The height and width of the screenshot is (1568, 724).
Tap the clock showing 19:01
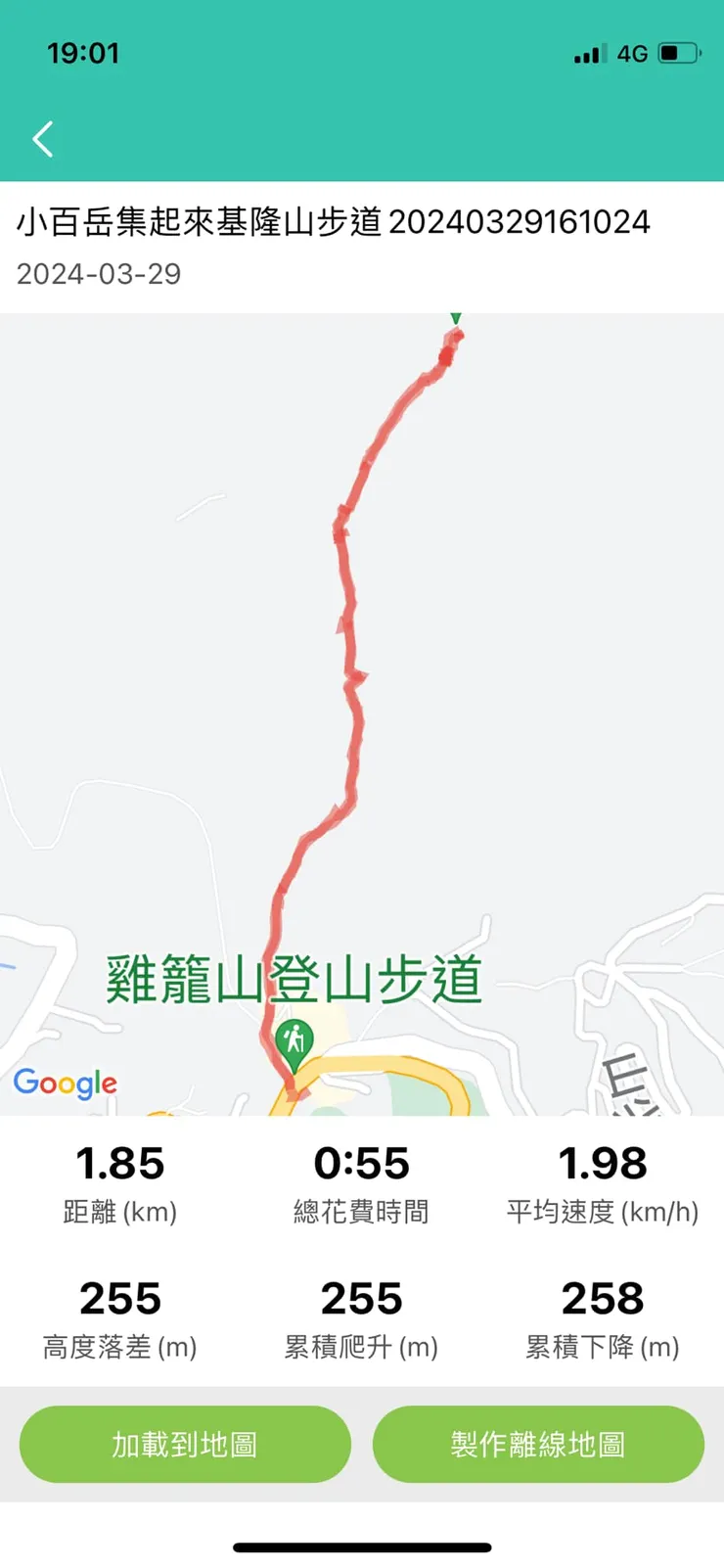[x=84, y=54]
